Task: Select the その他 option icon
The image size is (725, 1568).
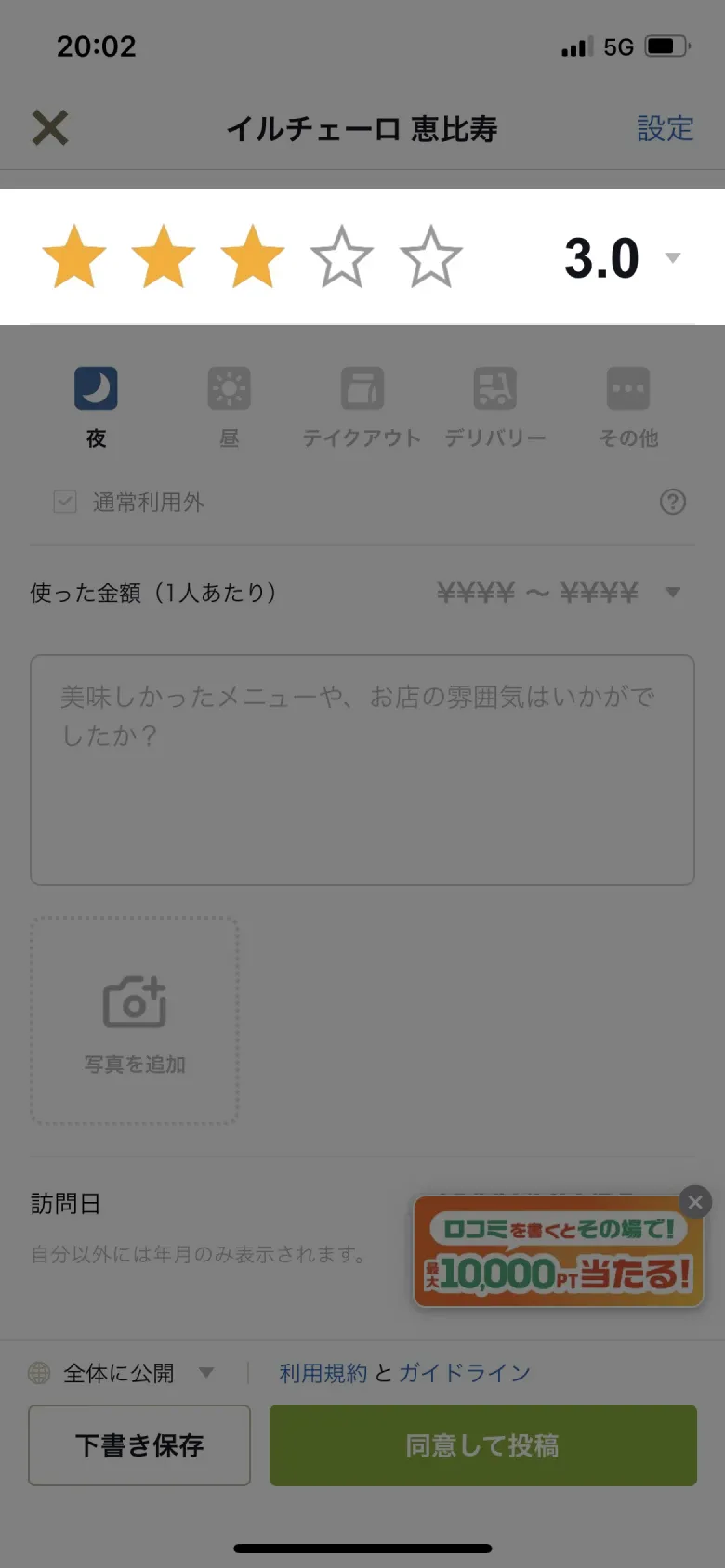Action: coord(628,388)
